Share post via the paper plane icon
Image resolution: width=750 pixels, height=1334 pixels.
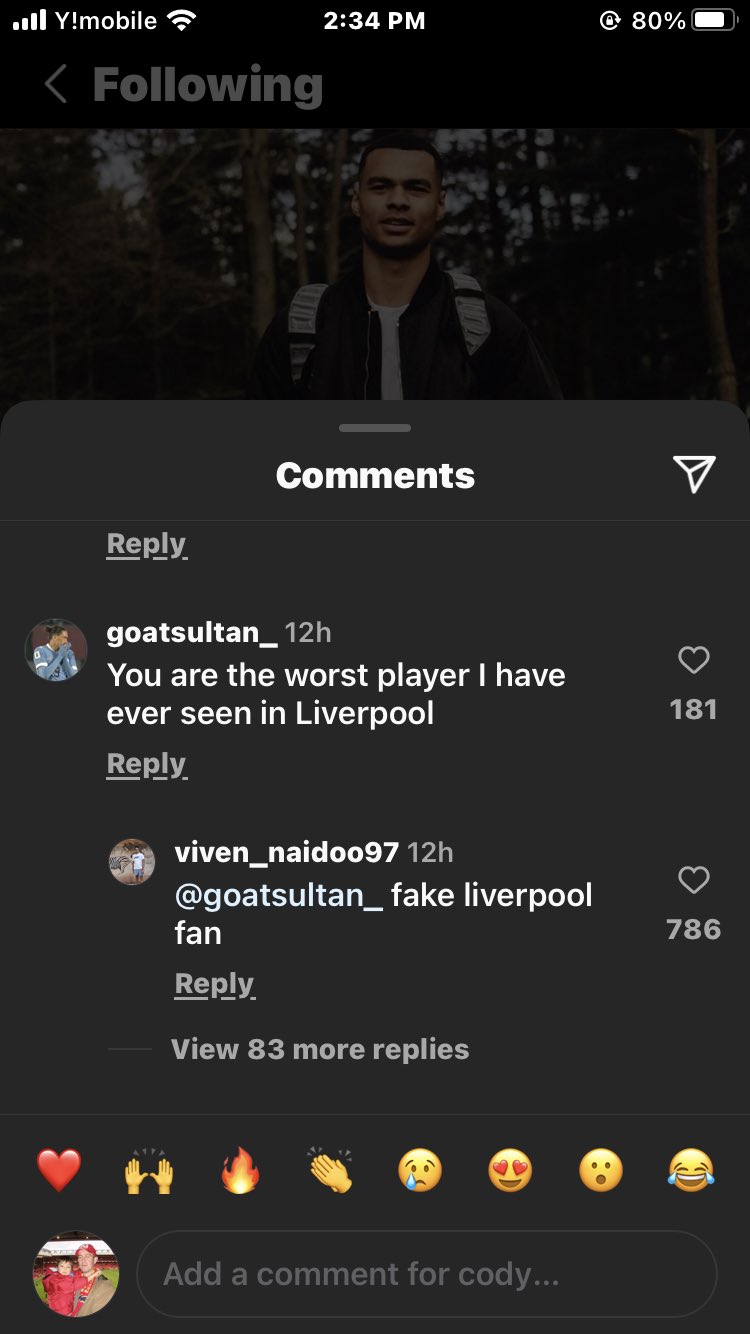[x=693, y=475]
